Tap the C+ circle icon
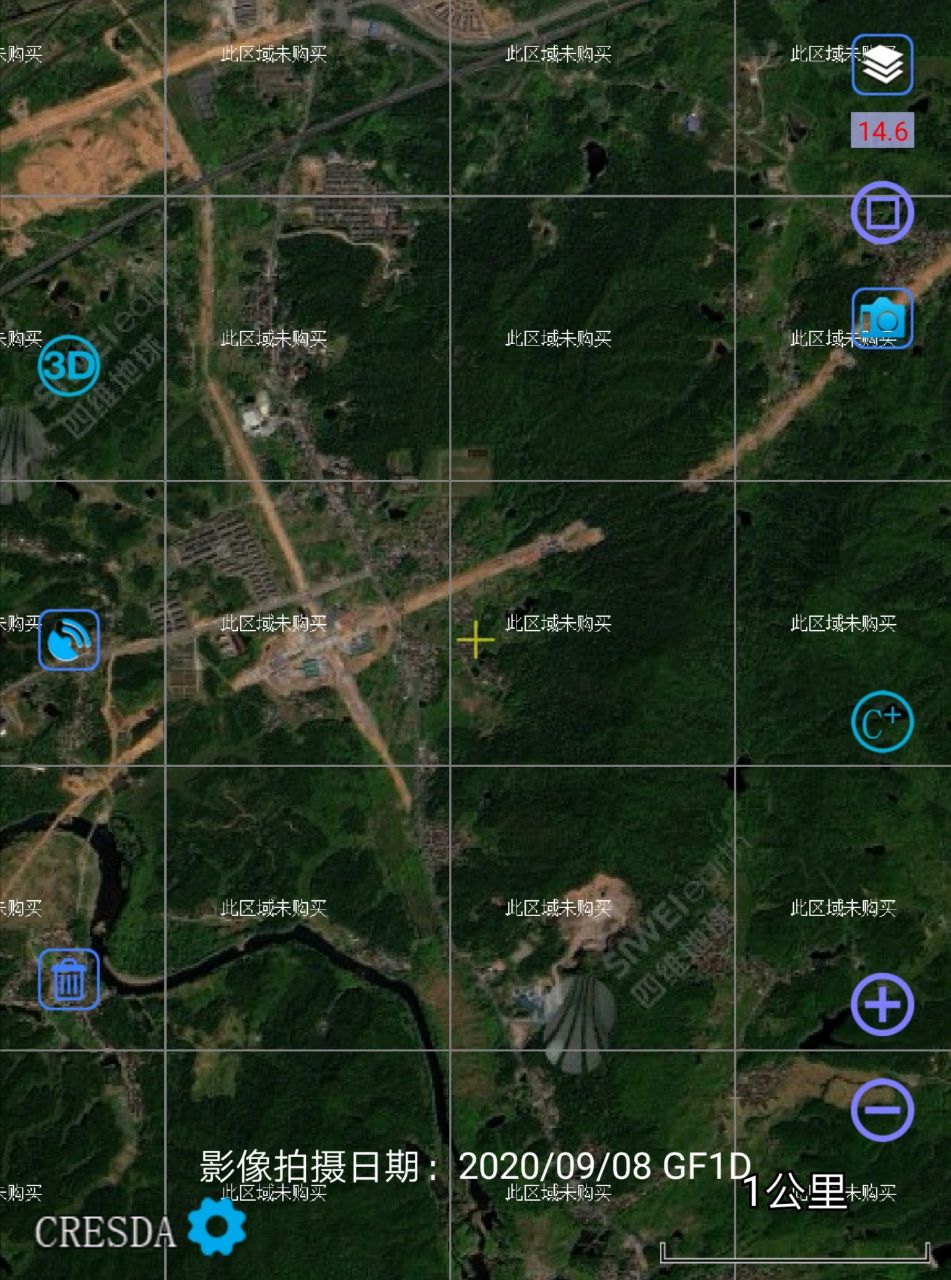The width and height of the screenshot is (951, 1280). coord(882,722)
